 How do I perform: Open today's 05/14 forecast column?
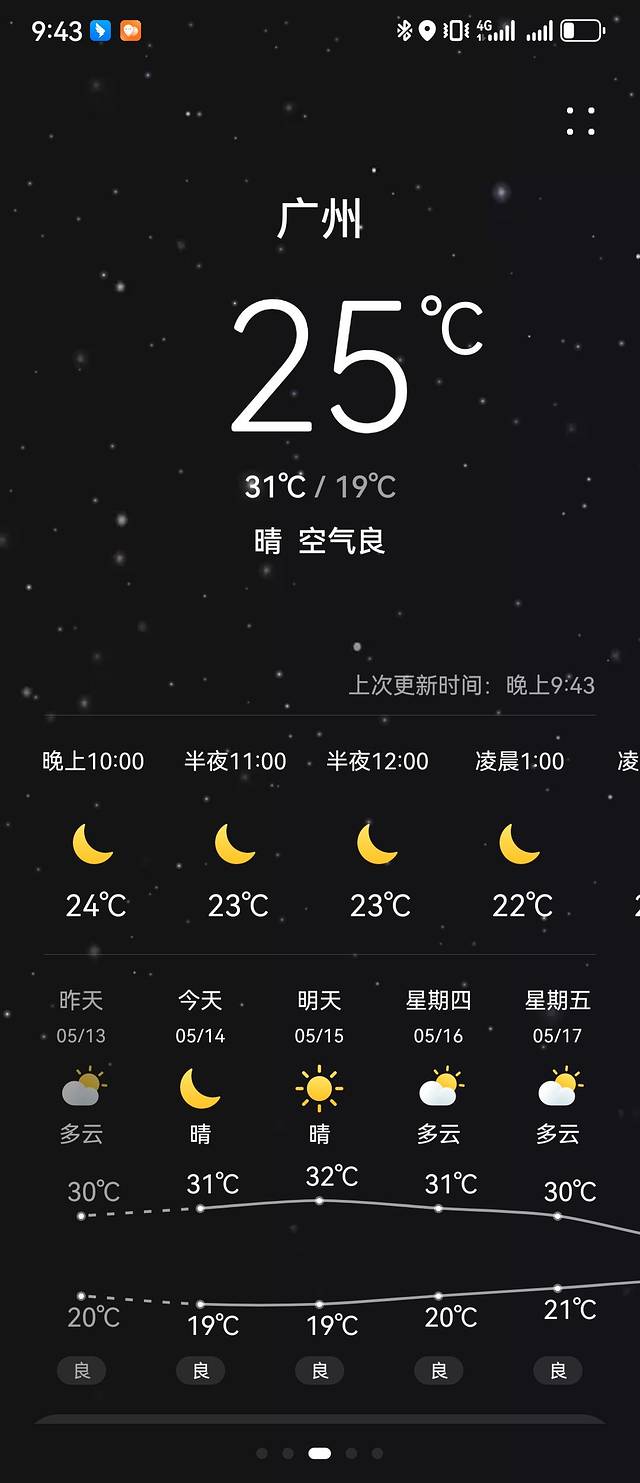point(200,1088)
